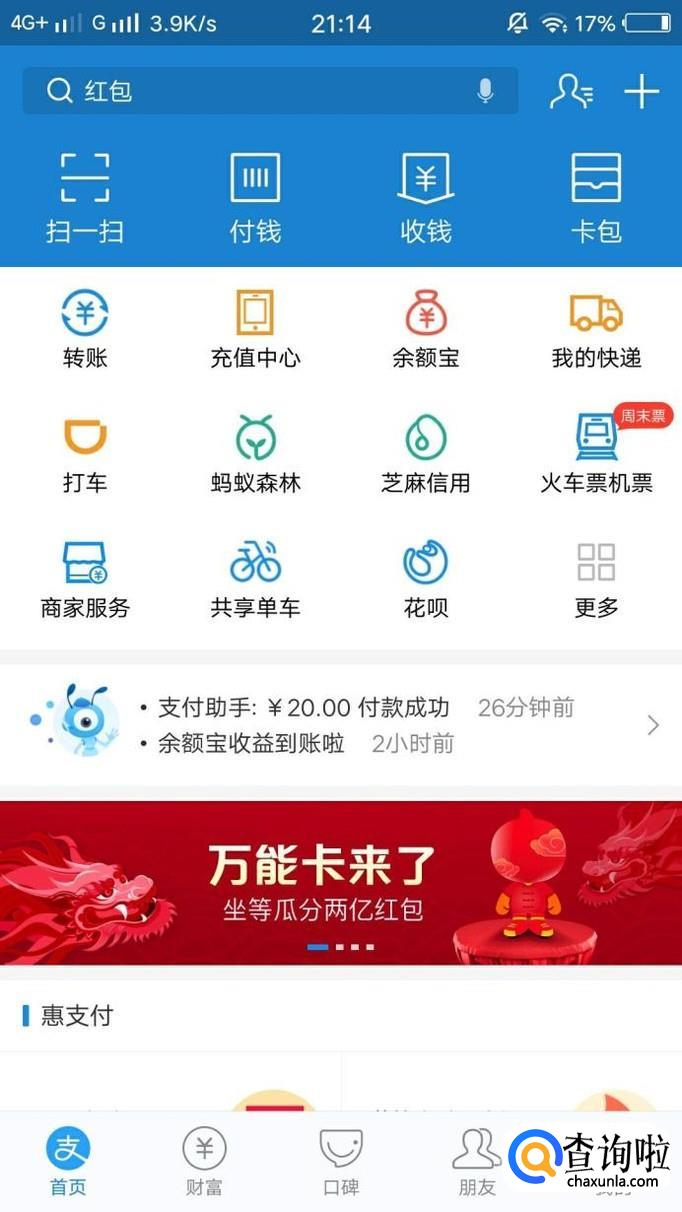Open 余额宝

coord(426,329)
